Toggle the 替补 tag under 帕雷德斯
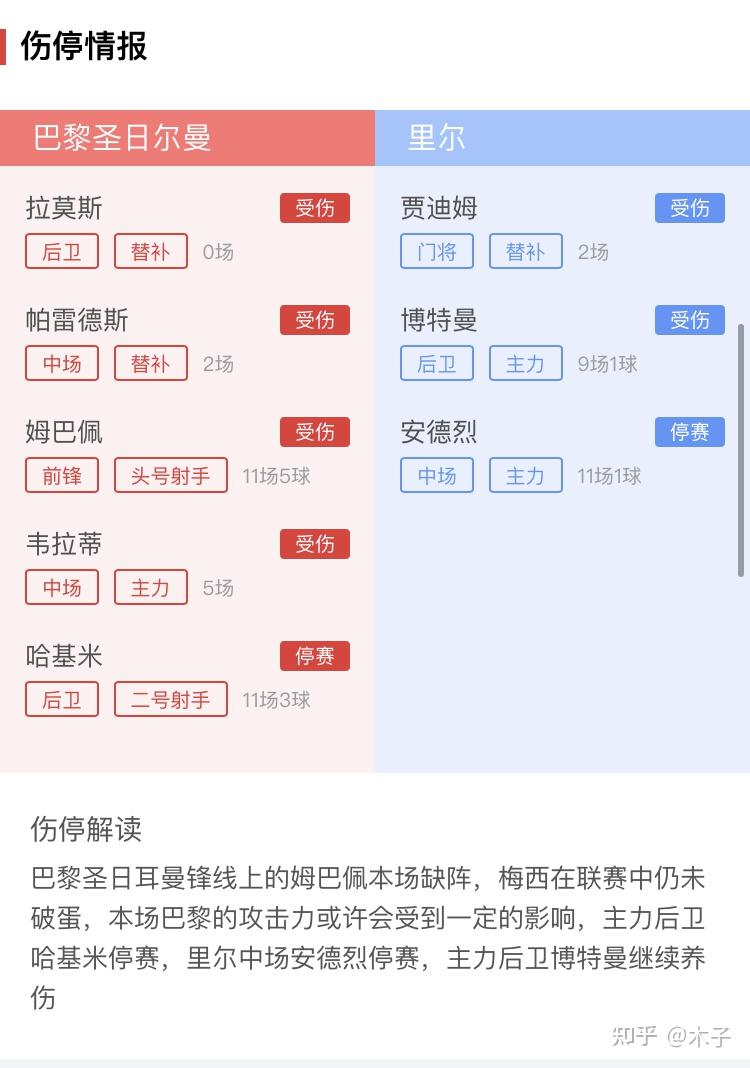The width and height of the screenshot is (750, 1068). pos(151,363)
